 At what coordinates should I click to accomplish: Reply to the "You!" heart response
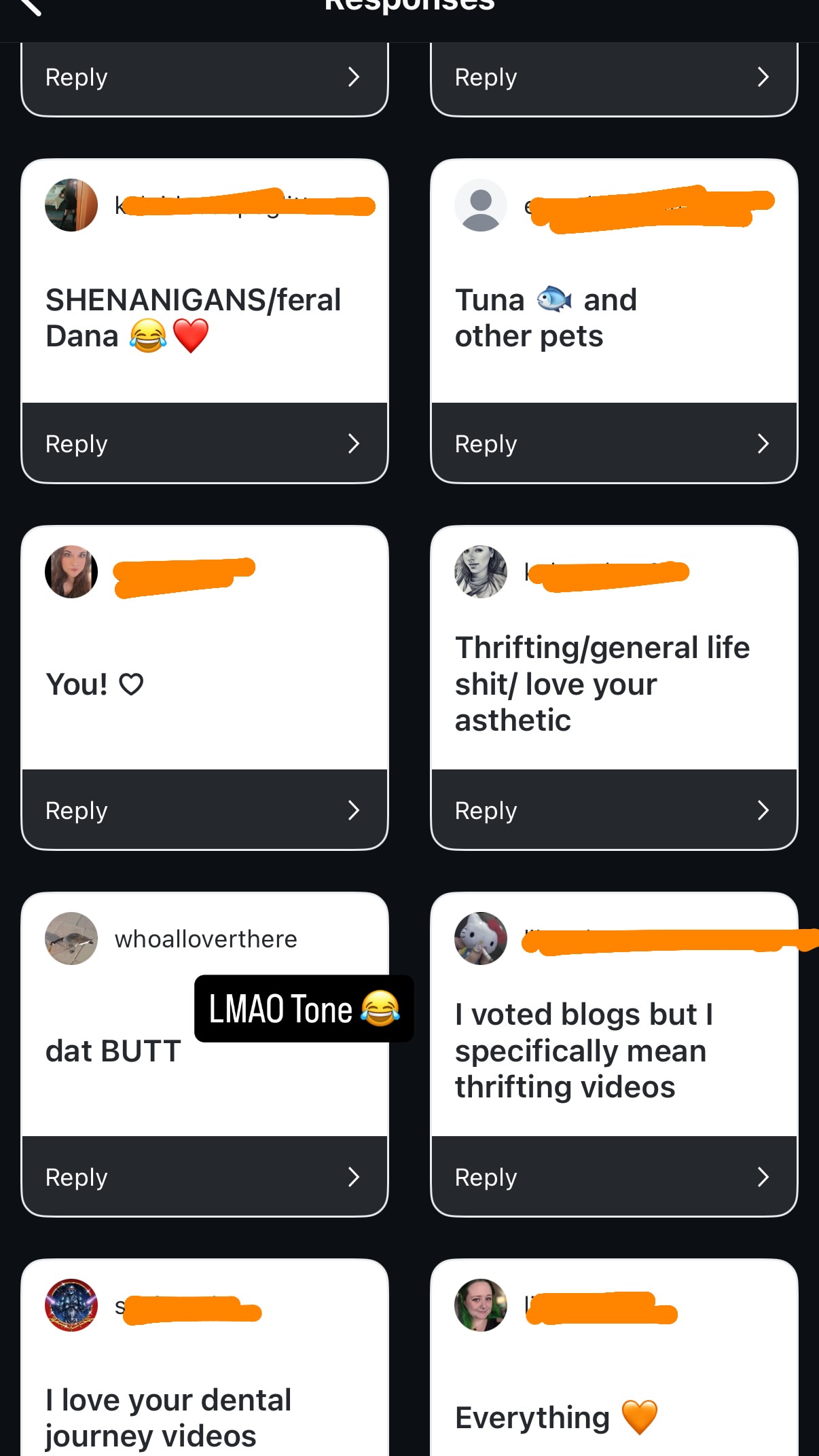[x=204, y=809]
